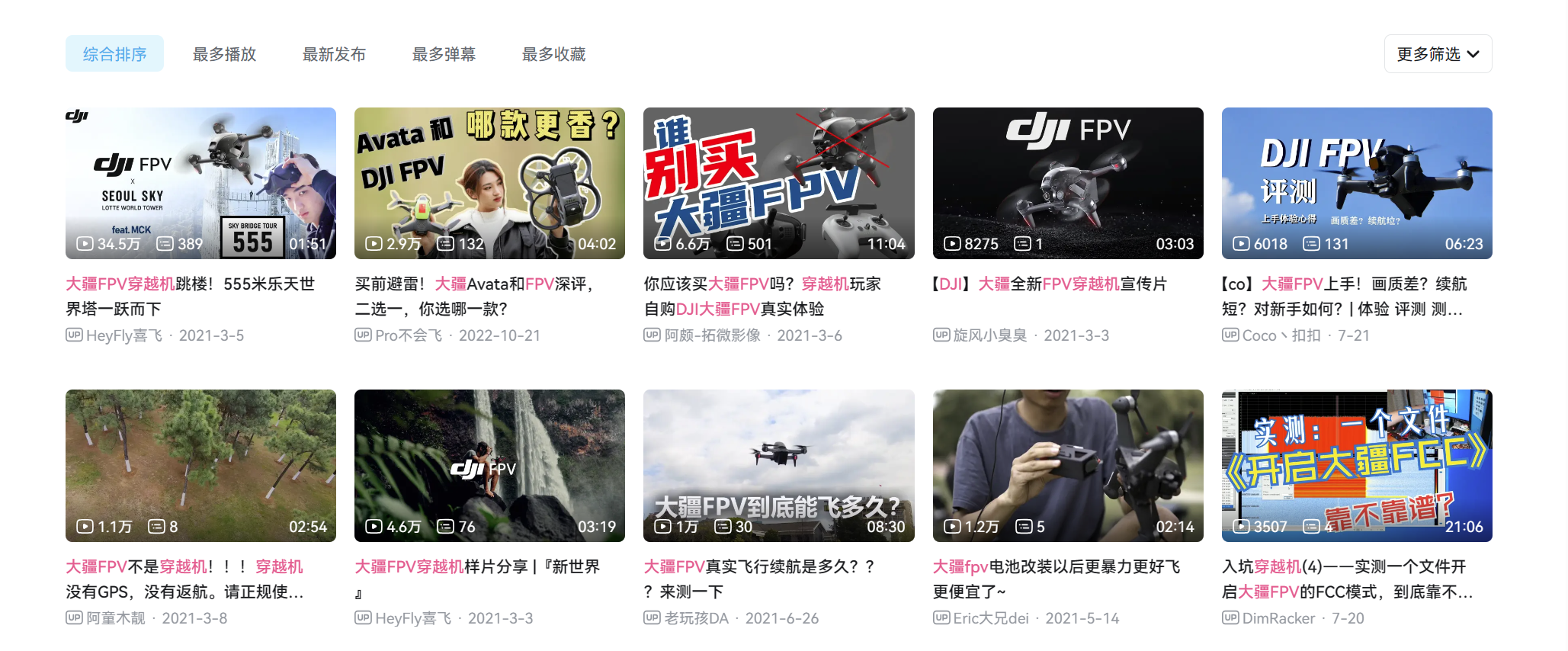Open the 大疆fpv电池改装 video
1568x651 pixels.
(1067, 466)
